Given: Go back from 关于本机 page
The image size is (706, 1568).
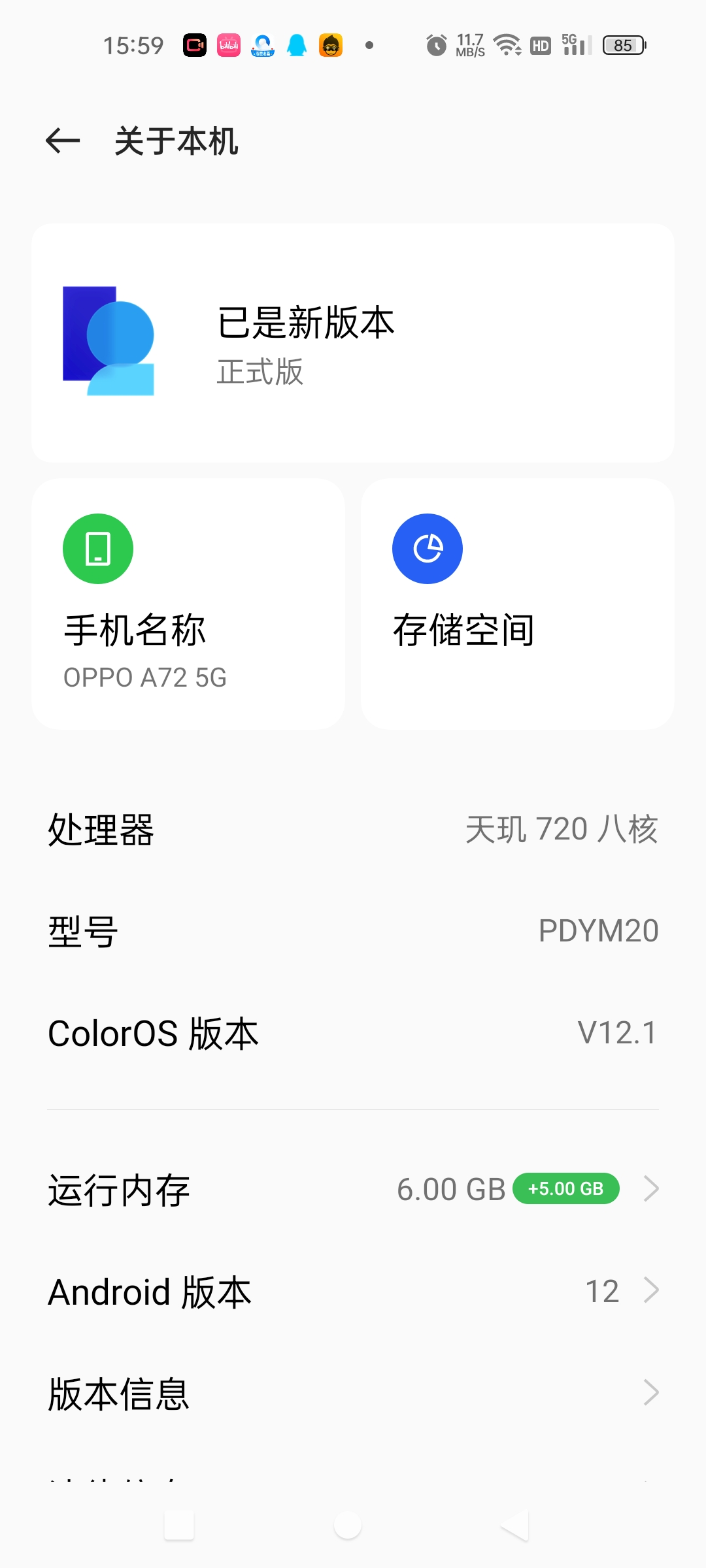Looking at the screenshot, I should point(63,141).
